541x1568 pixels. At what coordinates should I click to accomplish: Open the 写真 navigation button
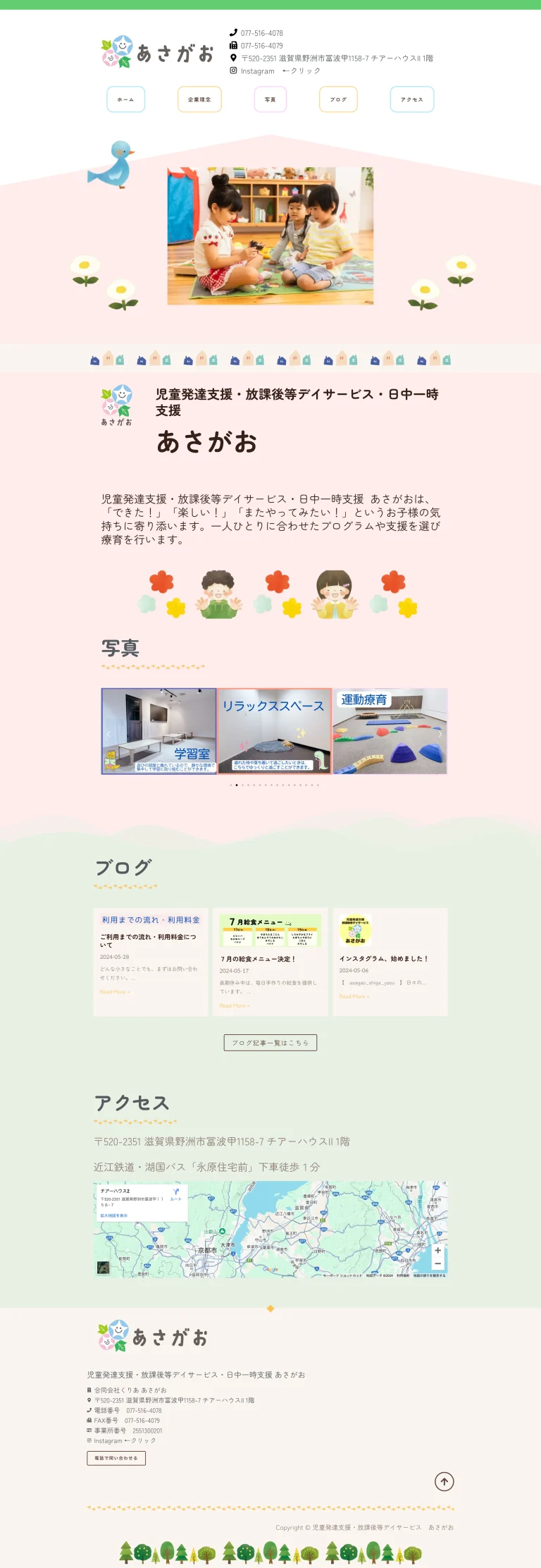(x=270, y=99)
